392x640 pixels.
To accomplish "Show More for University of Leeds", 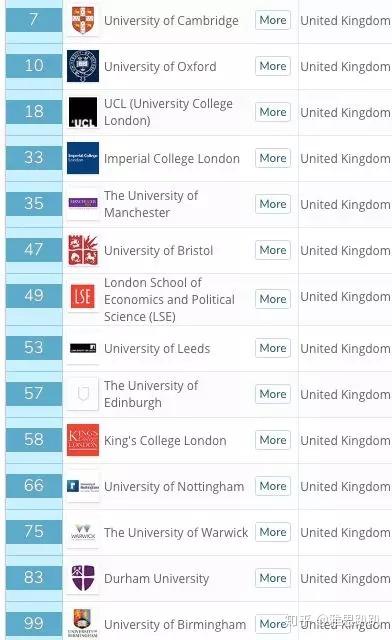I will (x=273, y=348).
